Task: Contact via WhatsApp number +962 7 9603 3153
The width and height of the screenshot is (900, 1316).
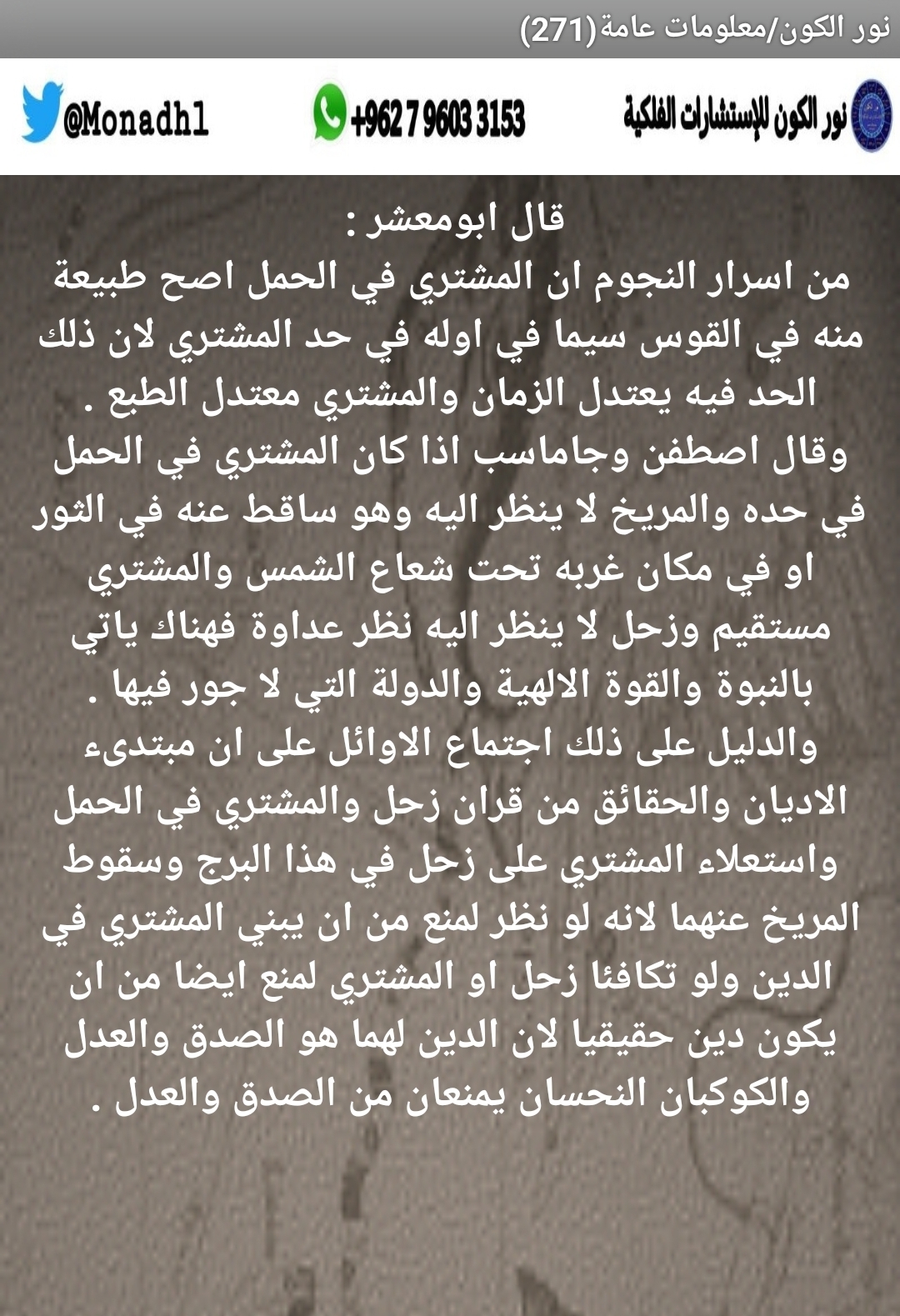Action: point(419,116)
